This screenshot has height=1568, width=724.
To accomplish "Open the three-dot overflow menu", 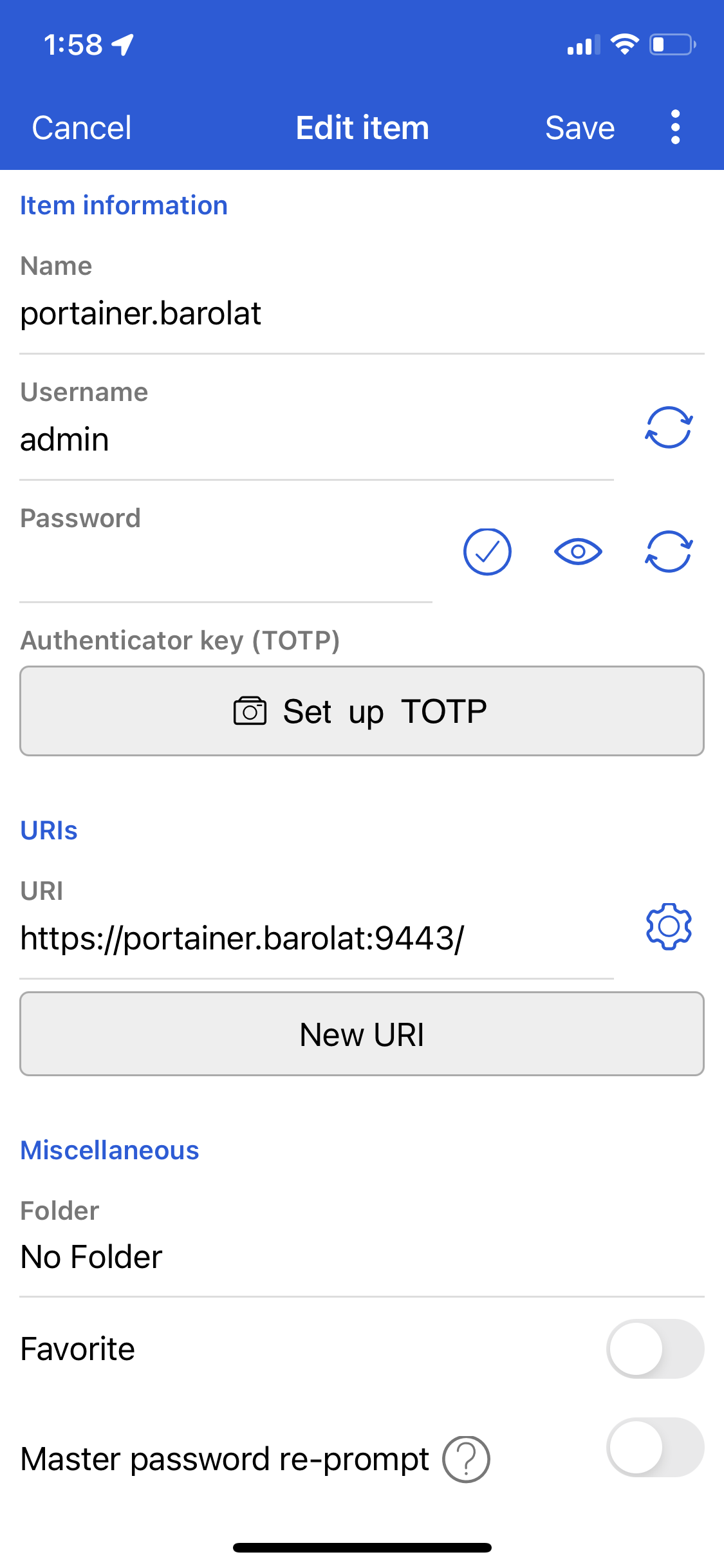I will tap(674, 127).
